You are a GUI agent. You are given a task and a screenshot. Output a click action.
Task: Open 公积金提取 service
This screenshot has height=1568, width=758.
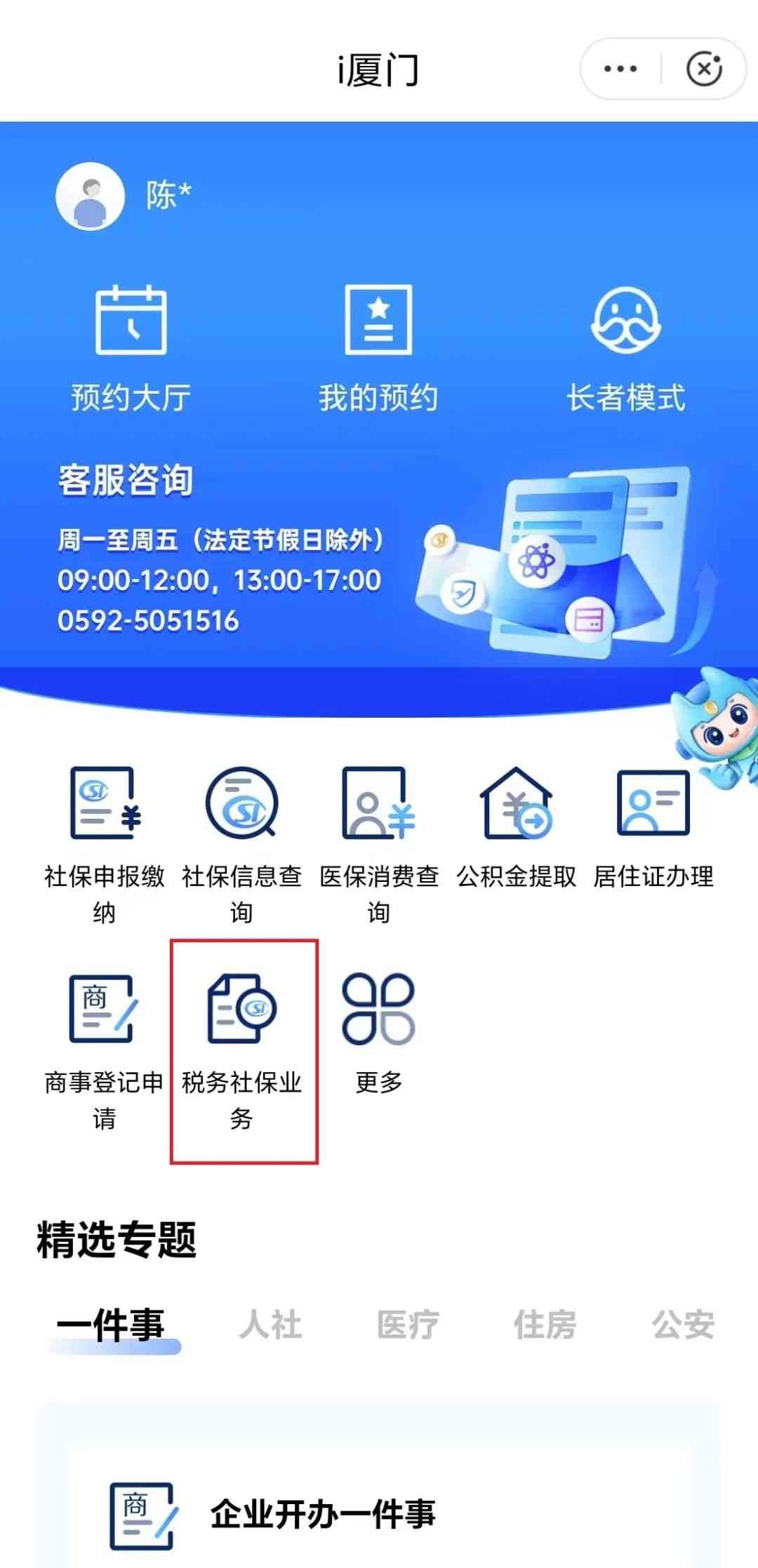(x=516, y=828)
